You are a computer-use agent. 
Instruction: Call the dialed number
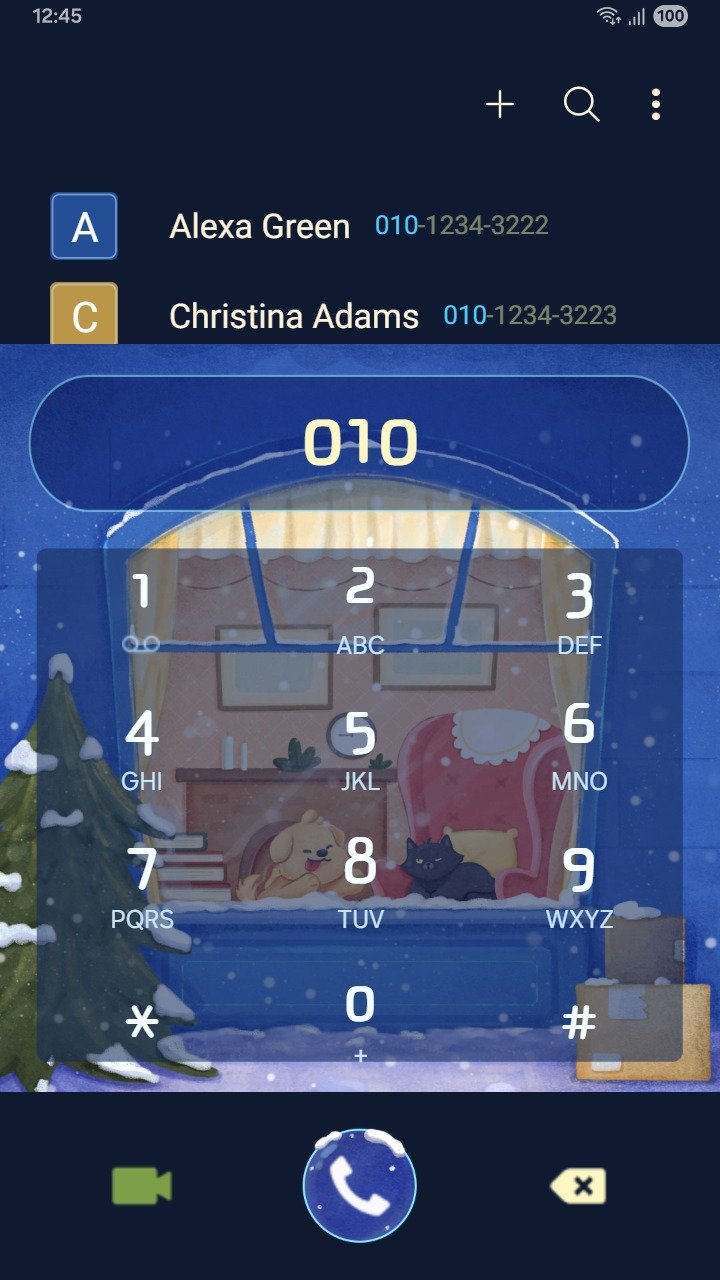(x=360, y=1187)
